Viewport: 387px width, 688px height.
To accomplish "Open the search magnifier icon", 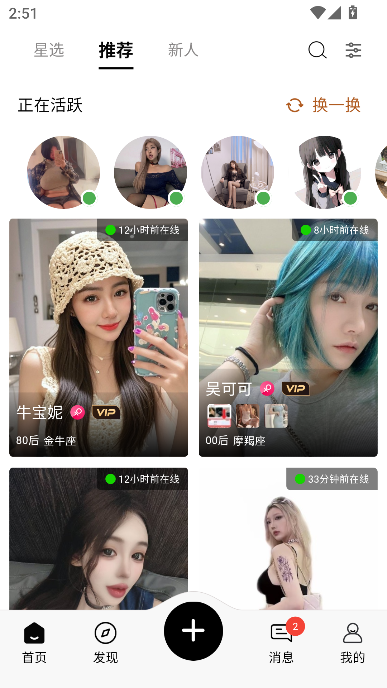I will point(317,50).
